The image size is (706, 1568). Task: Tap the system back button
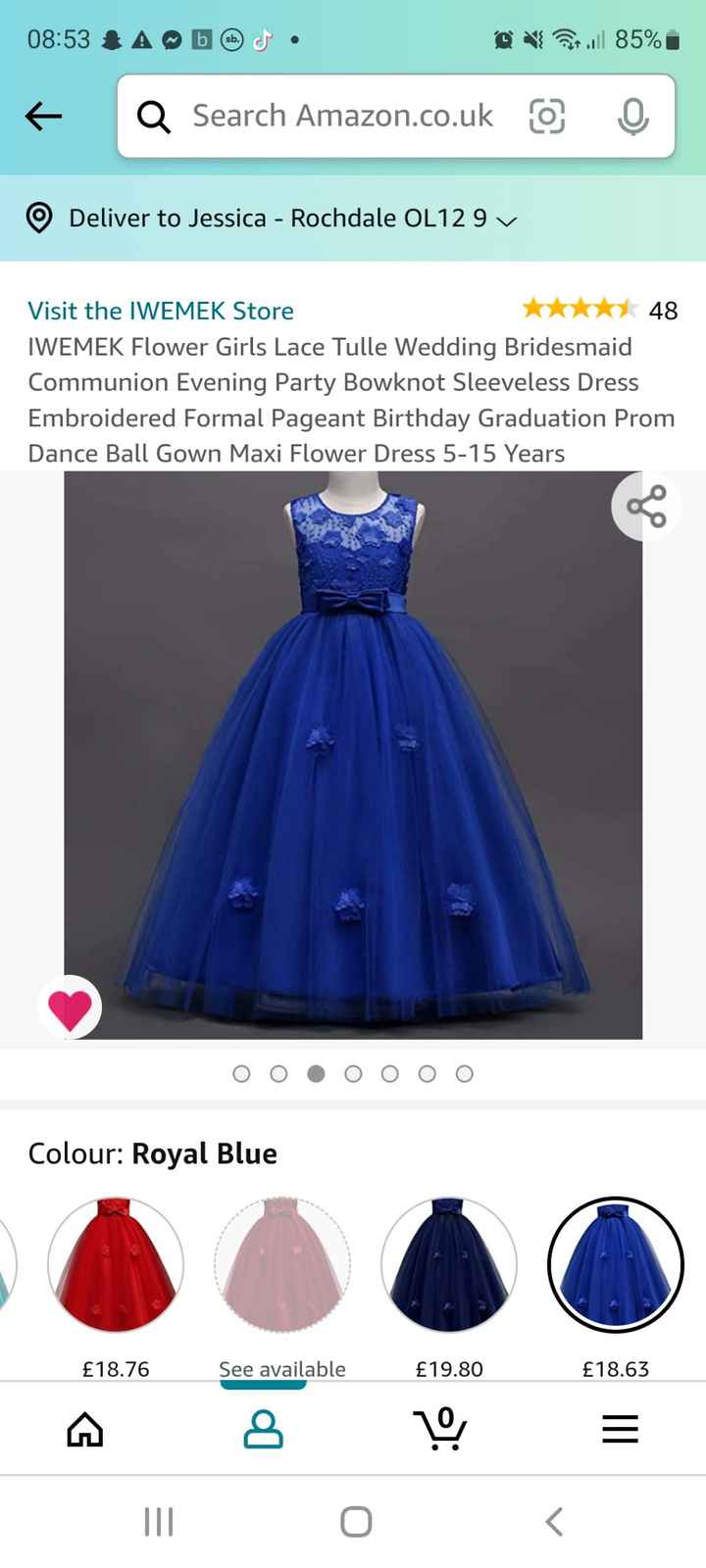554,1521
